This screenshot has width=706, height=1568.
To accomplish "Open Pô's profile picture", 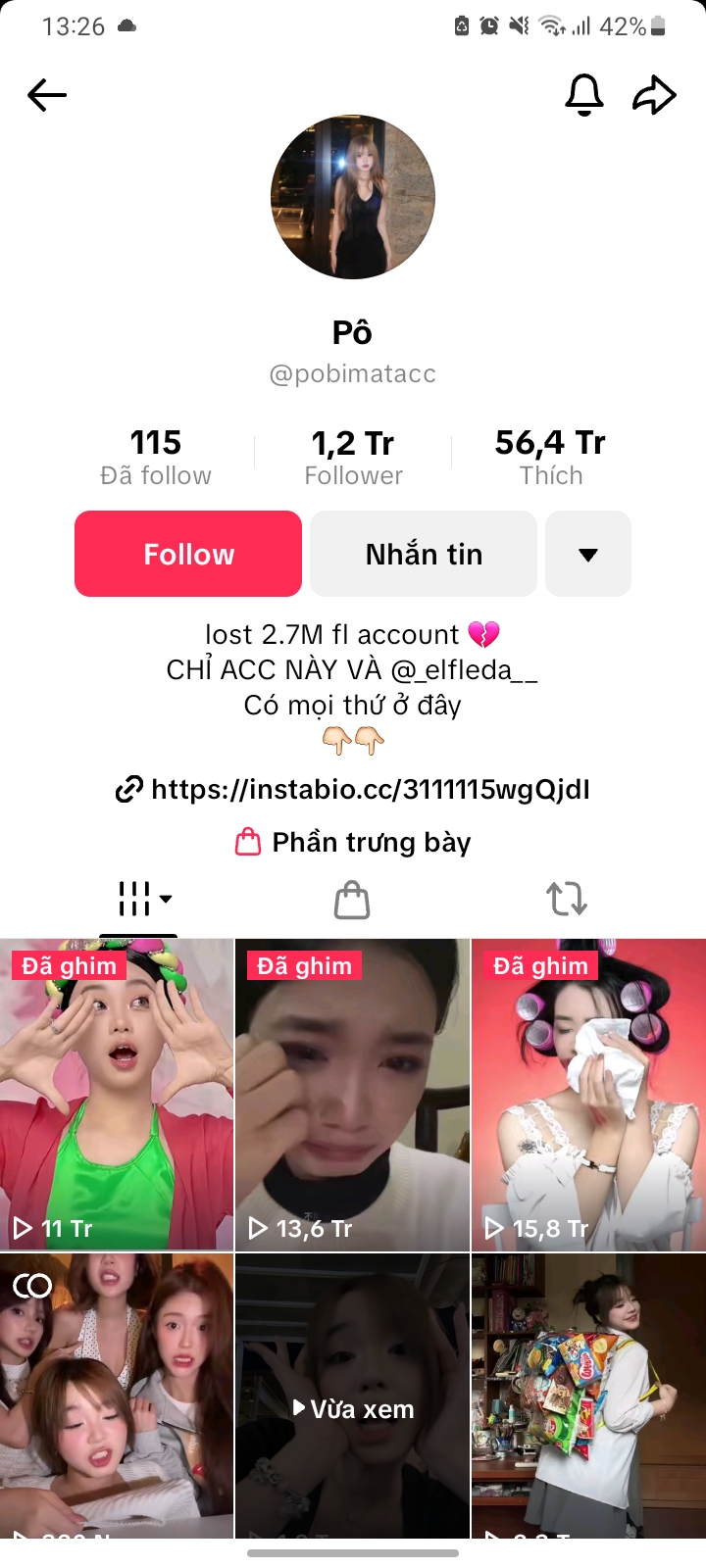I will (353, 197).
